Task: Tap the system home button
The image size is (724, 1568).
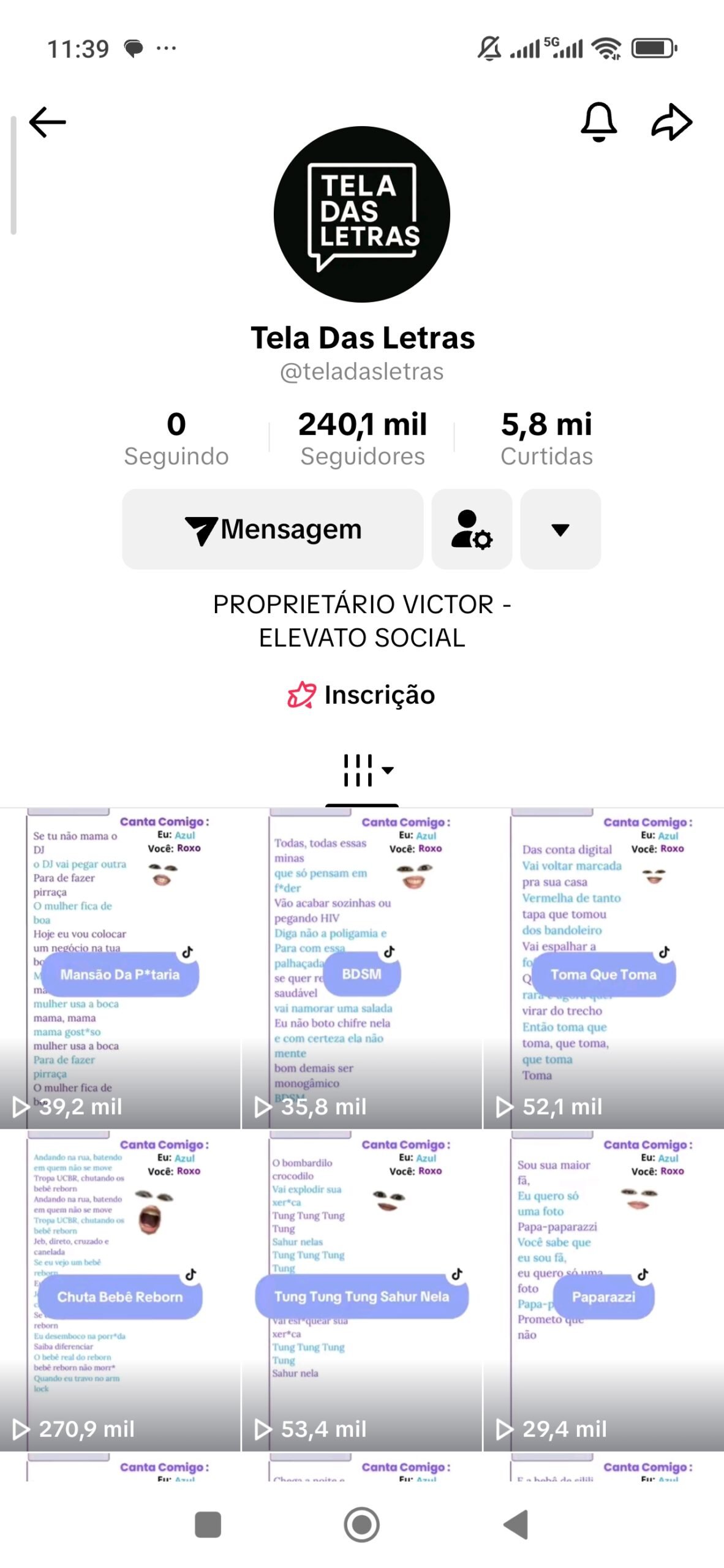Action: pyautogui.click(x=362, y=1525)
